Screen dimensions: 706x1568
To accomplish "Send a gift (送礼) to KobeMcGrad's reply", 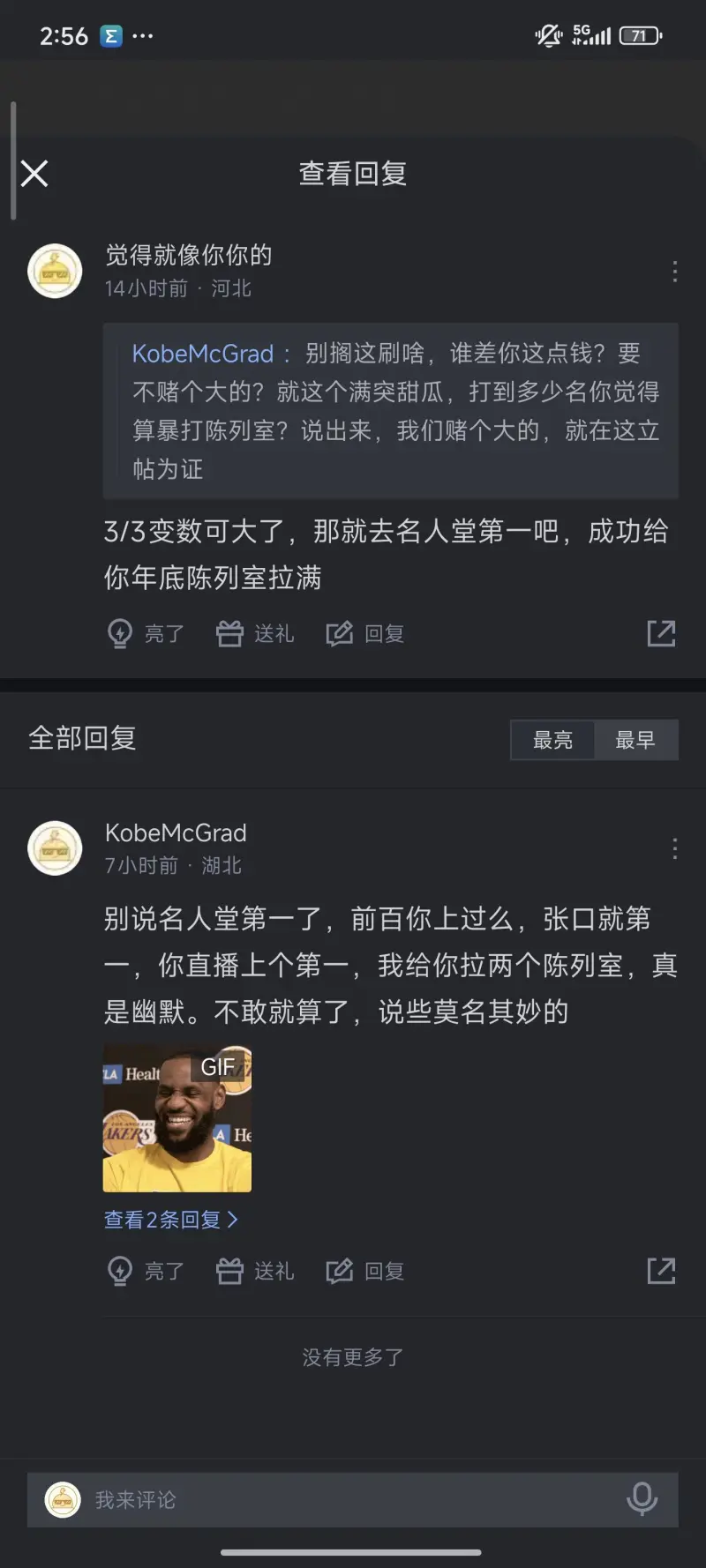I will pos(256,1271).
